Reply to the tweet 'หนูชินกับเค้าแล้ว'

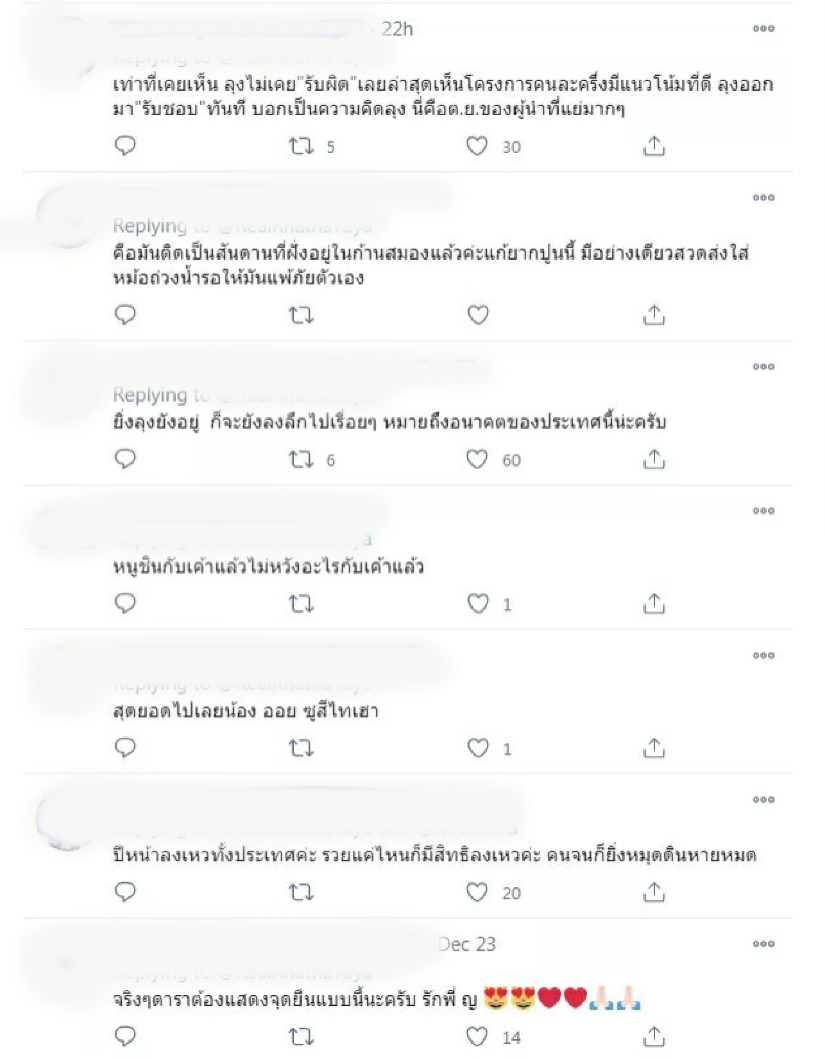click(x=125, y=603)
